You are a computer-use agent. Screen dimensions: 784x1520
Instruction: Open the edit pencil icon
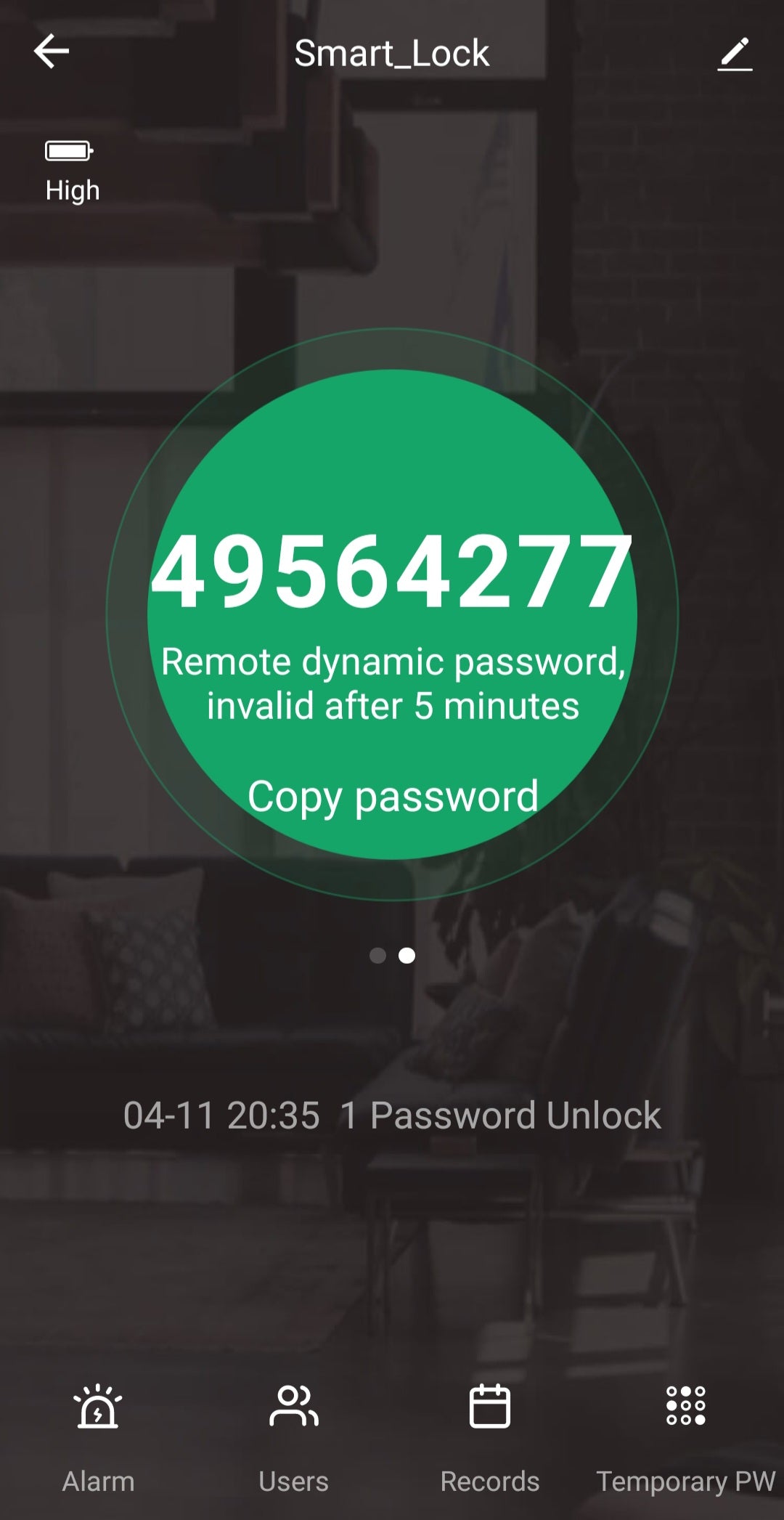pyautogui.click(x=735, y=54)
